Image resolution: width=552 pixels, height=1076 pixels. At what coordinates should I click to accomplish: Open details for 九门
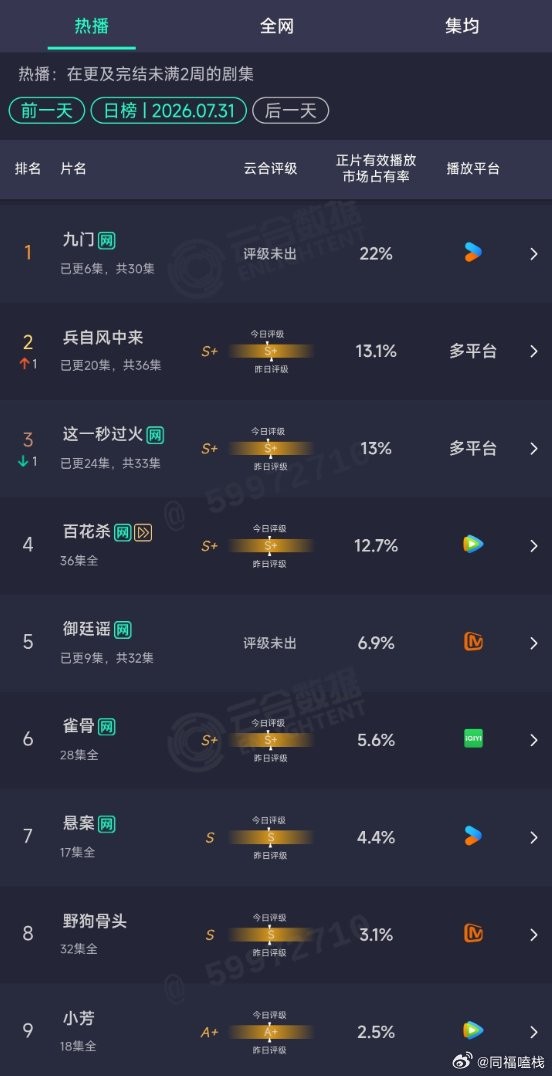click(x=276, y=253)
